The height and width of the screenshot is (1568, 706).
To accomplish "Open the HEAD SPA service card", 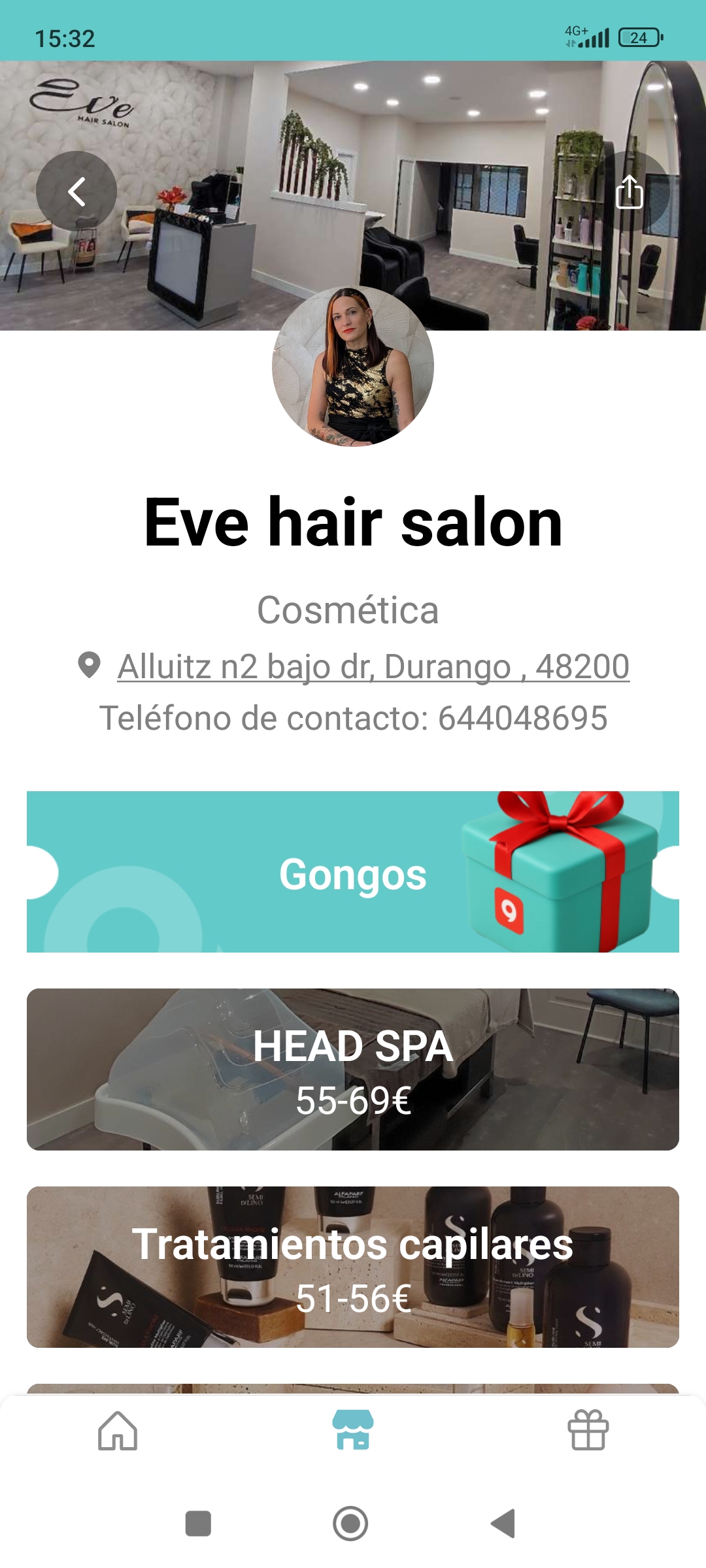I will (x=353, y=1070).
